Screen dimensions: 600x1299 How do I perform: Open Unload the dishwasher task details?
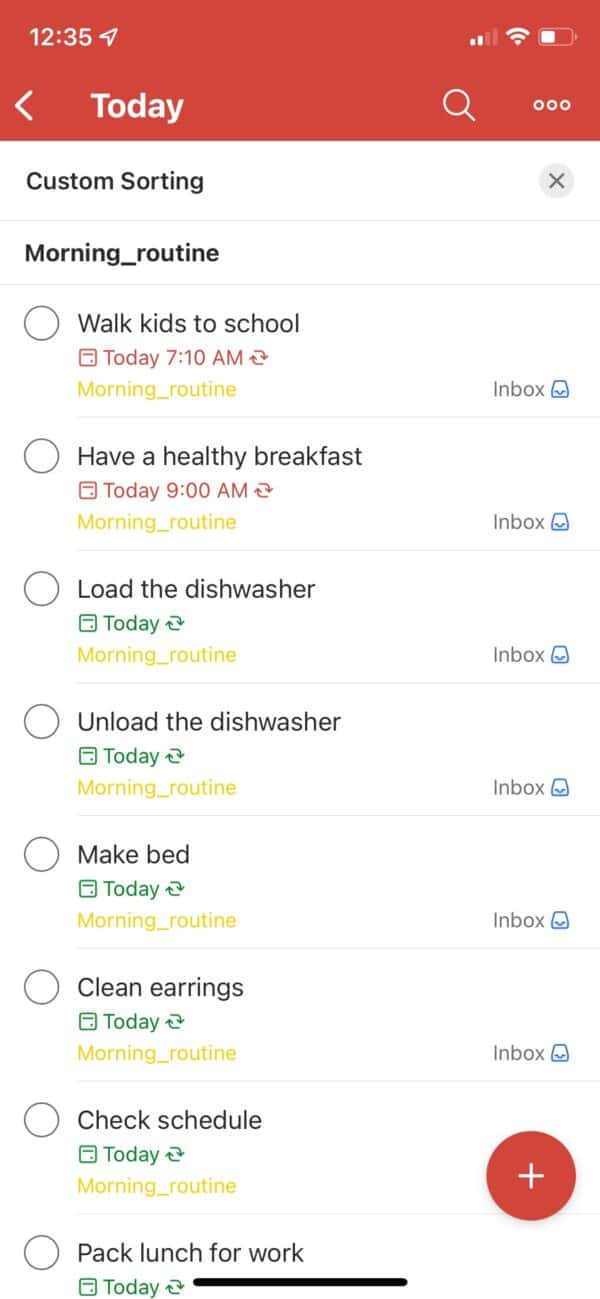tap(209, 722)
